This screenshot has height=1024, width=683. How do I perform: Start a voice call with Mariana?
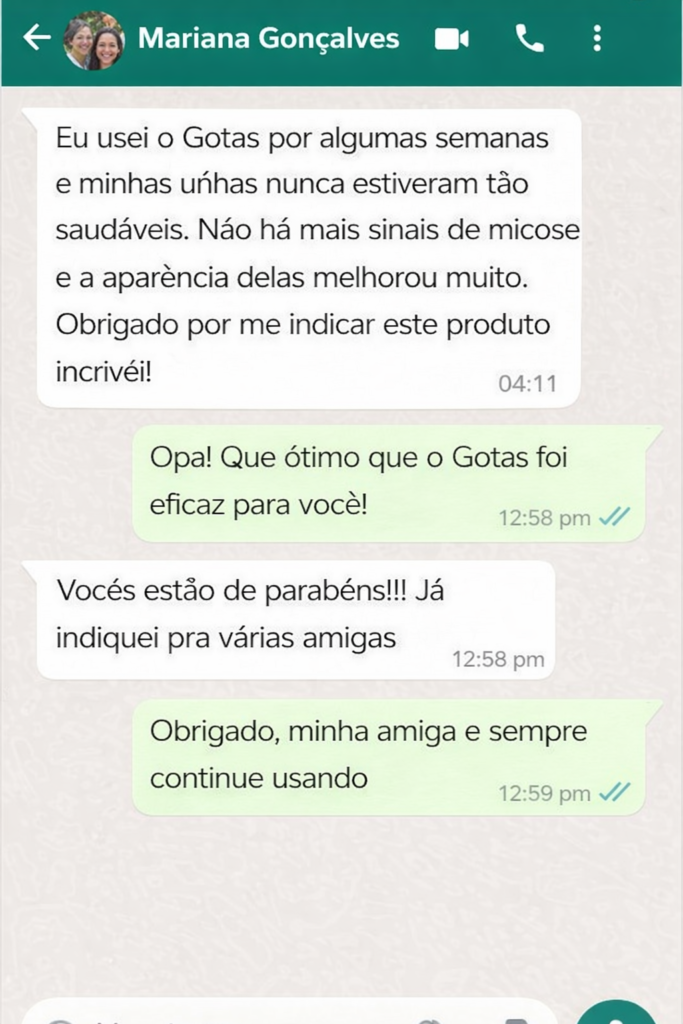[529, 39]
